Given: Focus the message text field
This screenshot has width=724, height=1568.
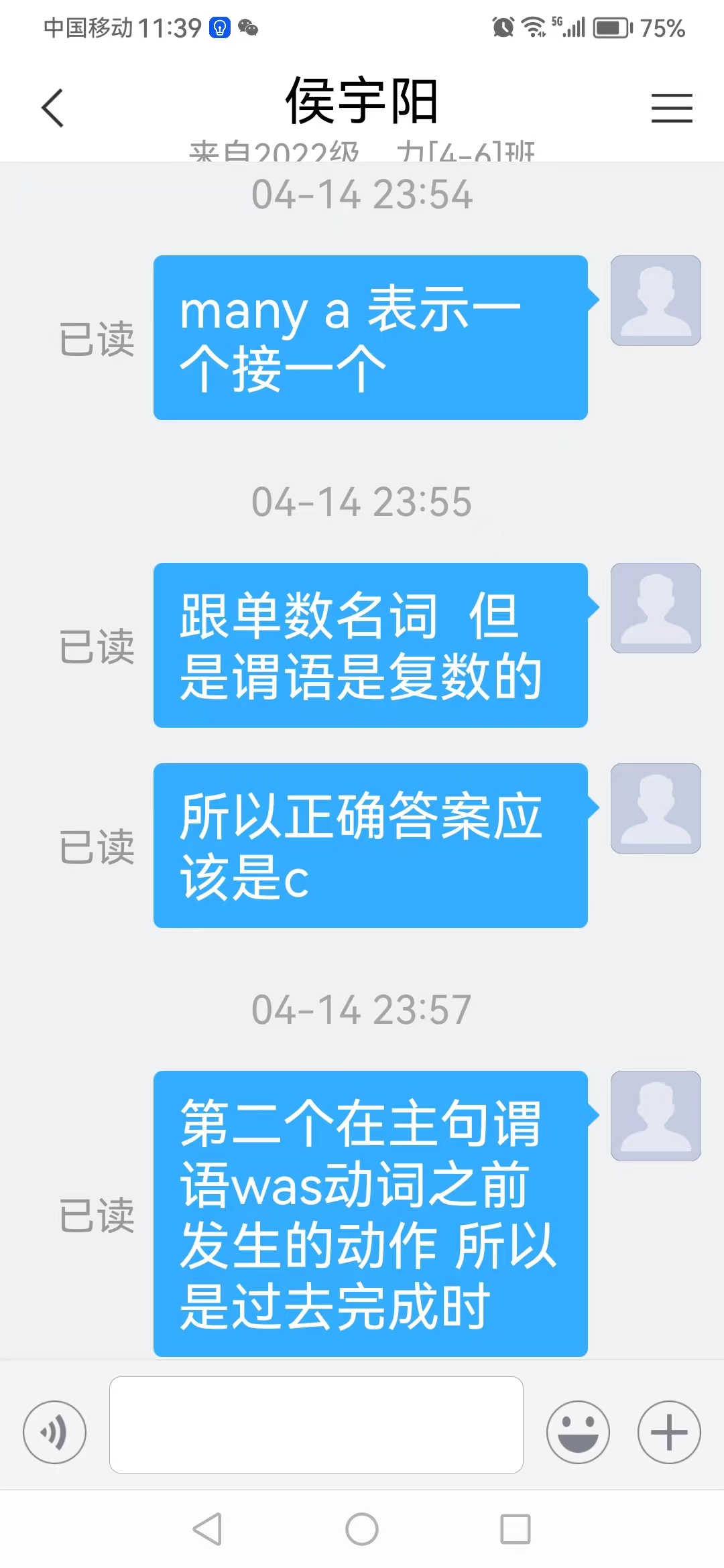Looking at the screenshot, I should click(x=316, y=1425).
